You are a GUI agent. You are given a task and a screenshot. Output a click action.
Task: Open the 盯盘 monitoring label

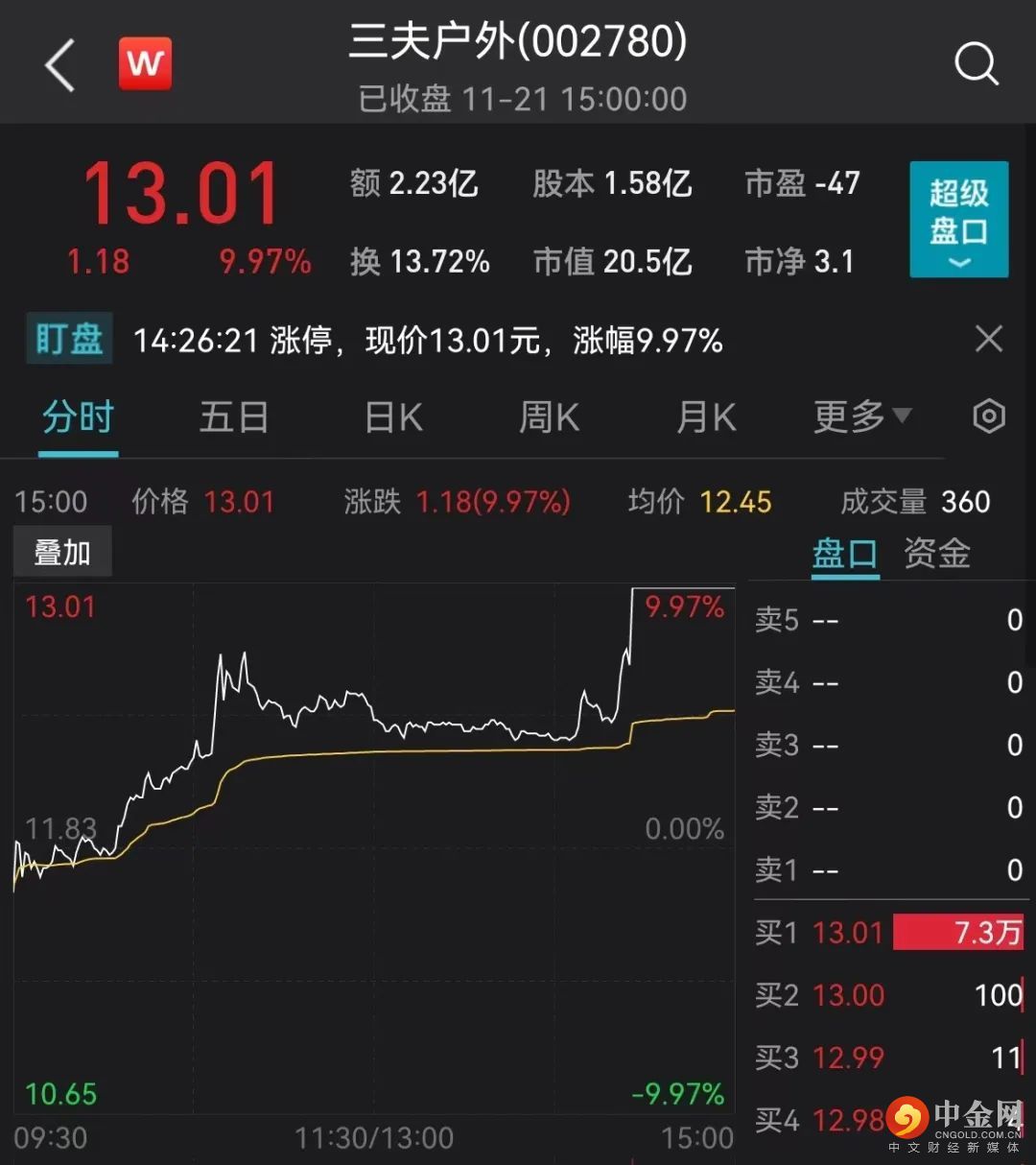tap(69, 339)
